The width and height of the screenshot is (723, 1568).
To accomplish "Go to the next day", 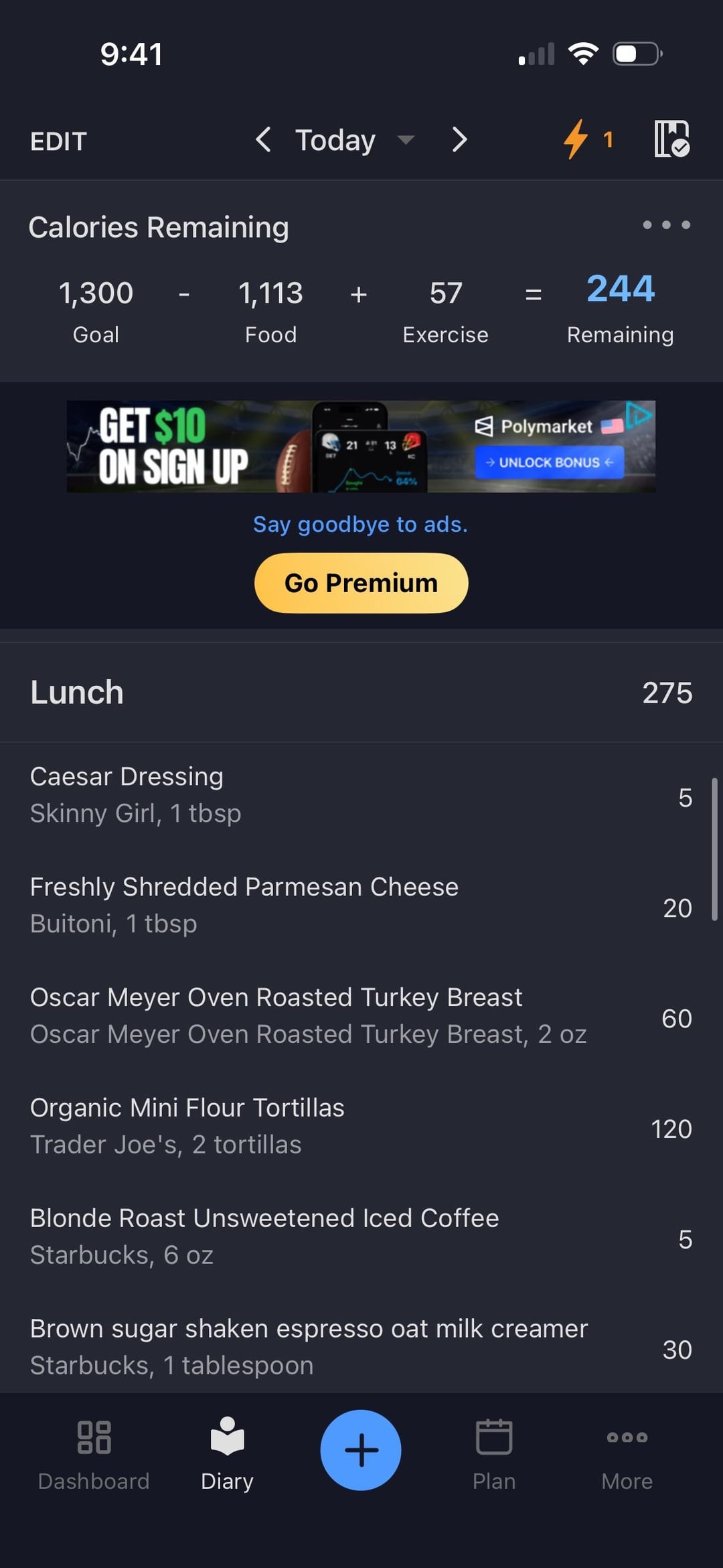I will point(459,140).
